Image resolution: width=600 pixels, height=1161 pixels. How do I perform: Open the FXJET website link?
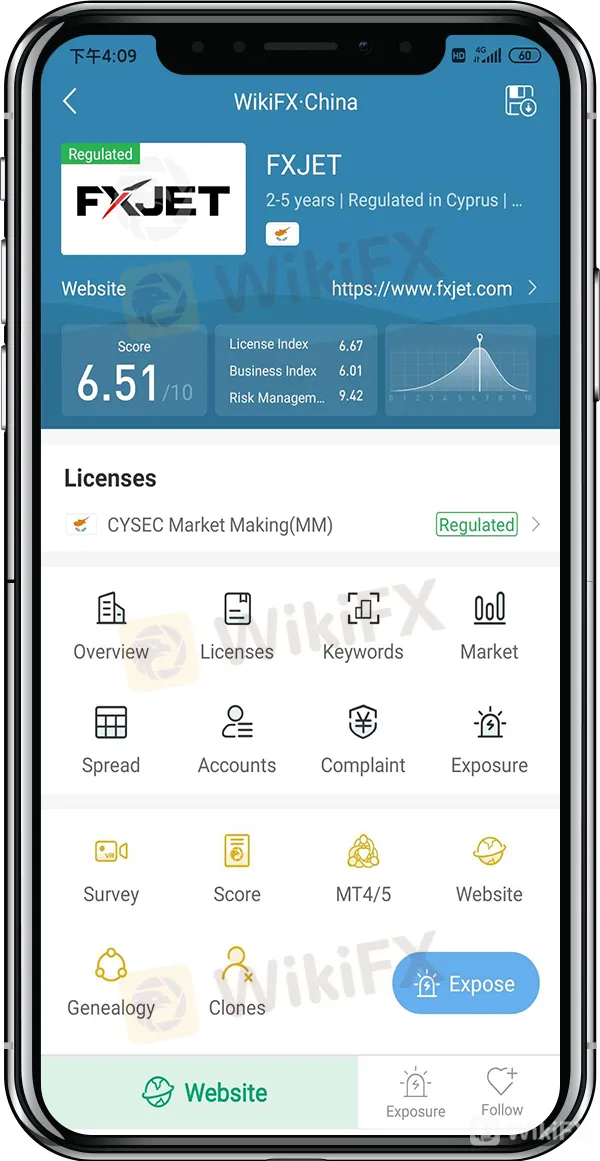[434, 289]
